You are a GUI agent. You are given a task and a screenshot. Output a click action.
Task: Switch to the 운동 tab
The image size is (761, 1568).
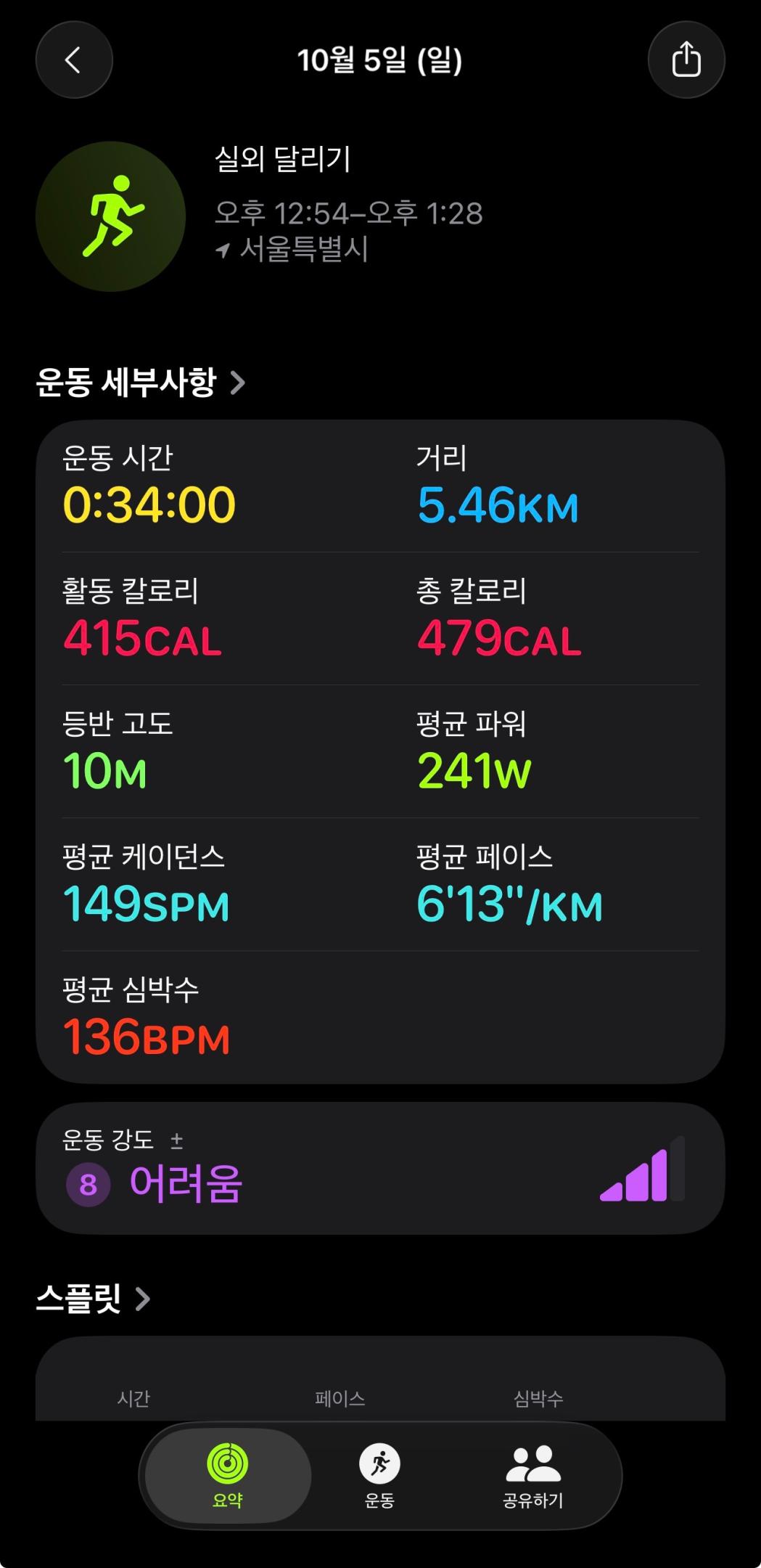(x=379, y=1476)
